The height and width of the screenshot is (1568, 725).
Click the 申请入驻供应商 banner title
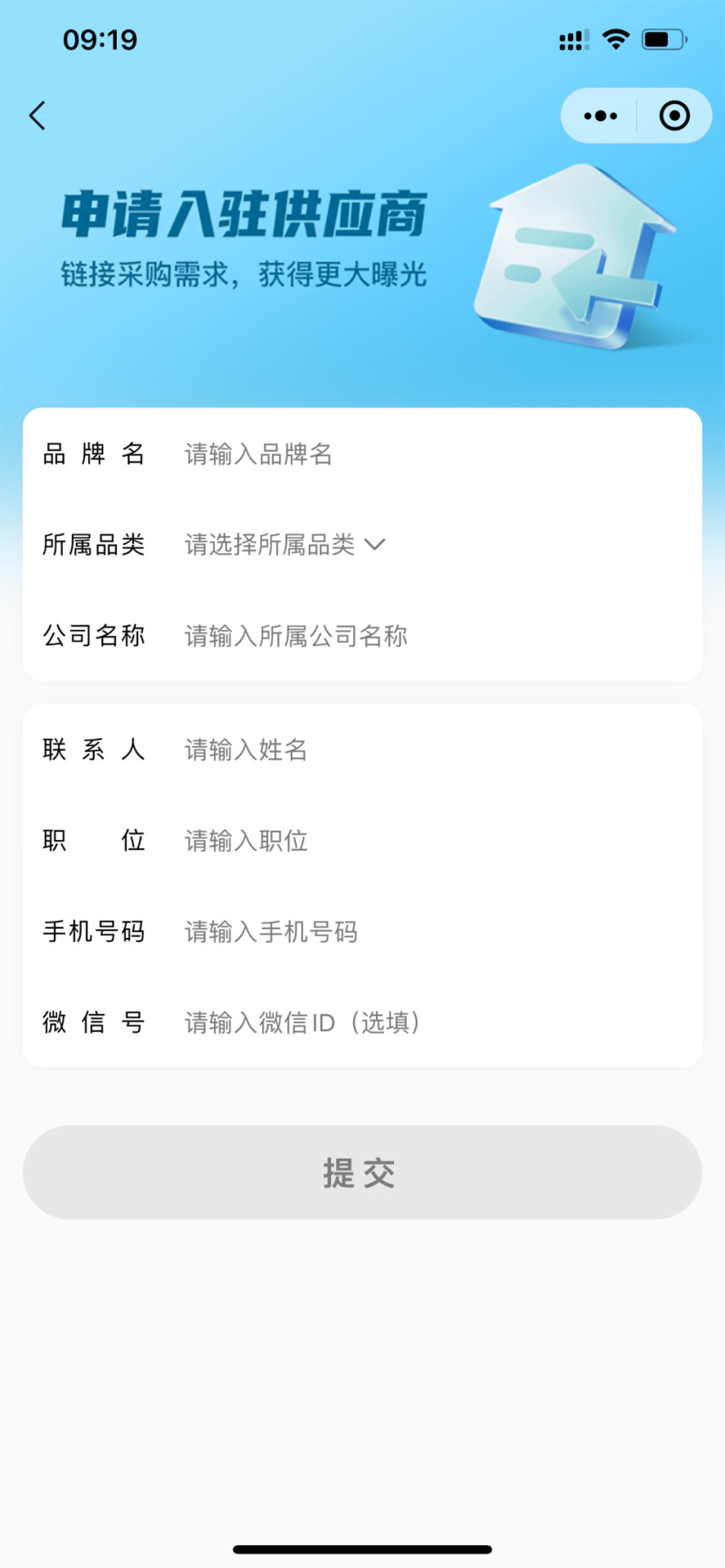pyautogui.click(x=246, y=213)
